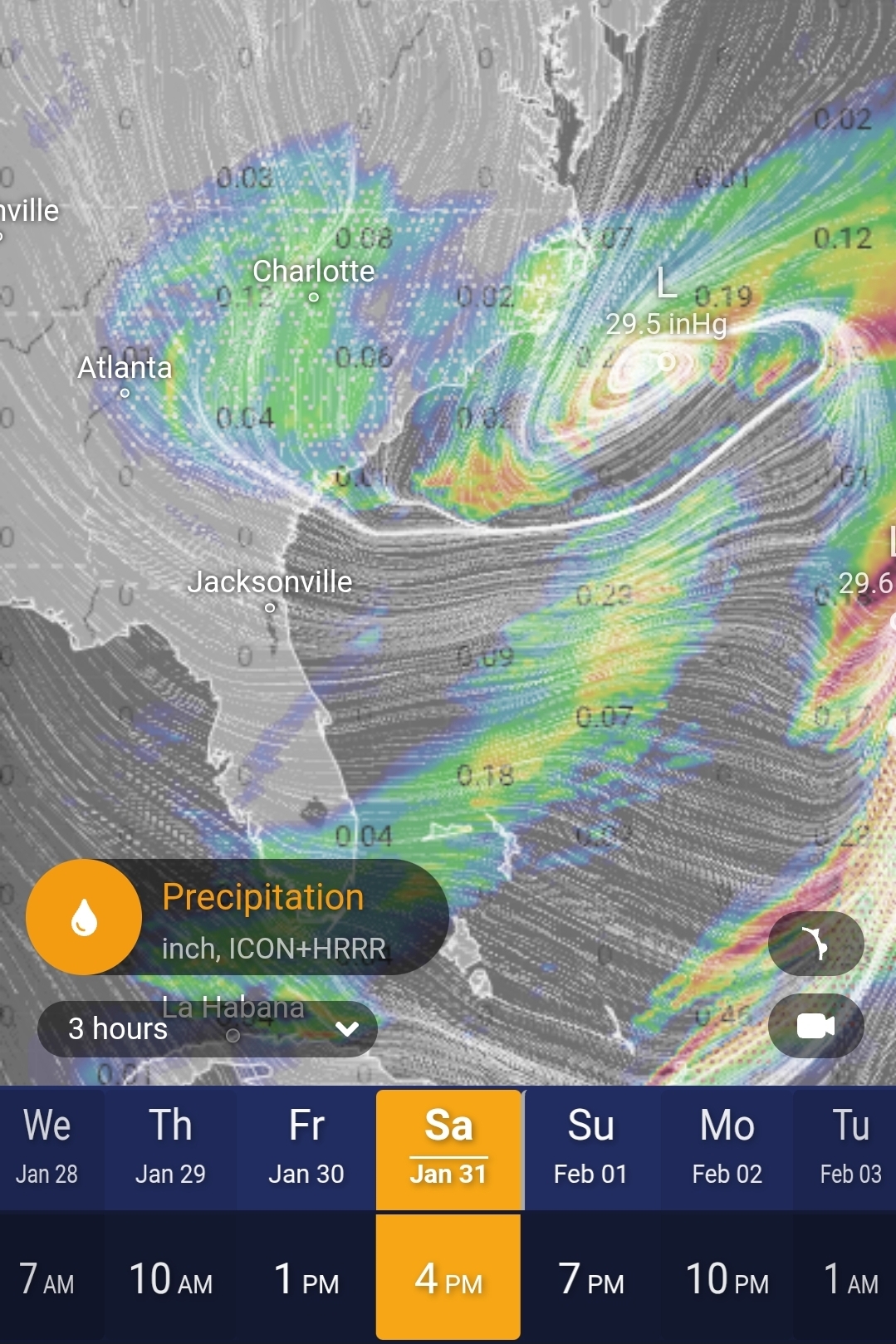Select Thursday Jan 29
The image size is (896, 1344).
click(170, 1148)
